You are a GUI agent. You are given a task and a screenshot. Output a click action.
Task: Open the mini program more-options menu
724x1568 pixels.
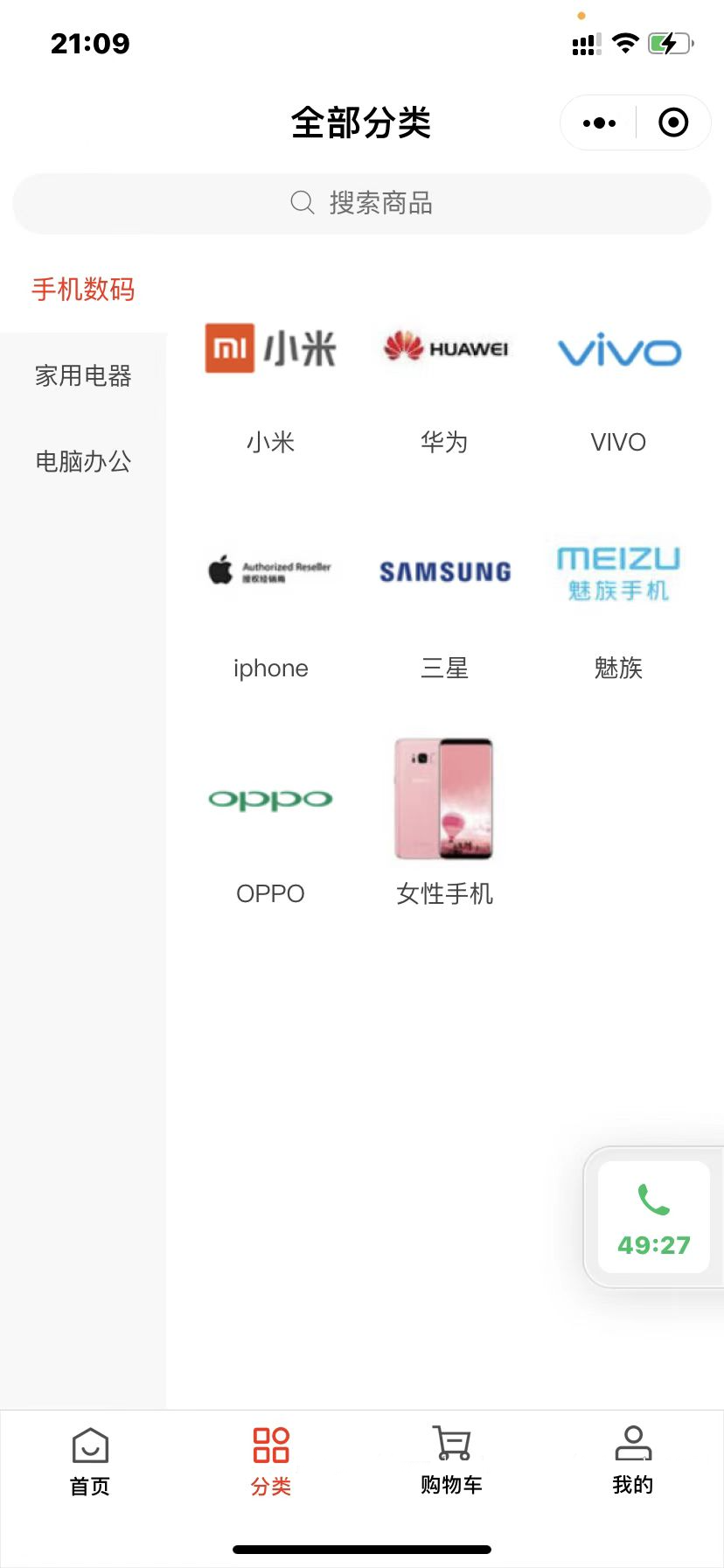(x=599, y=123)
